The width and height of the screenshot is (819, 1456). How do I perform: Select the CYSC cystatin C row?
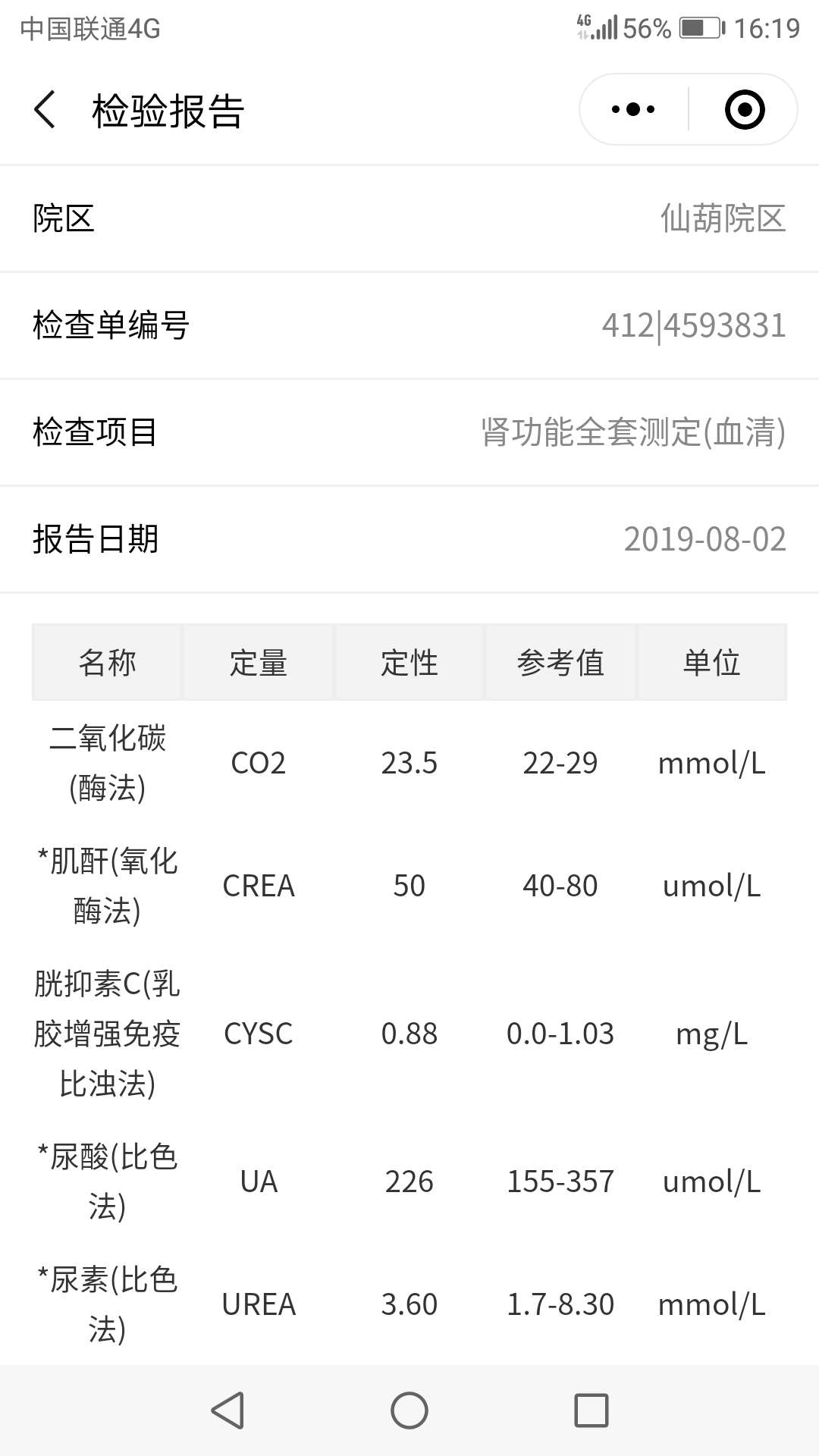point(409,1033)
